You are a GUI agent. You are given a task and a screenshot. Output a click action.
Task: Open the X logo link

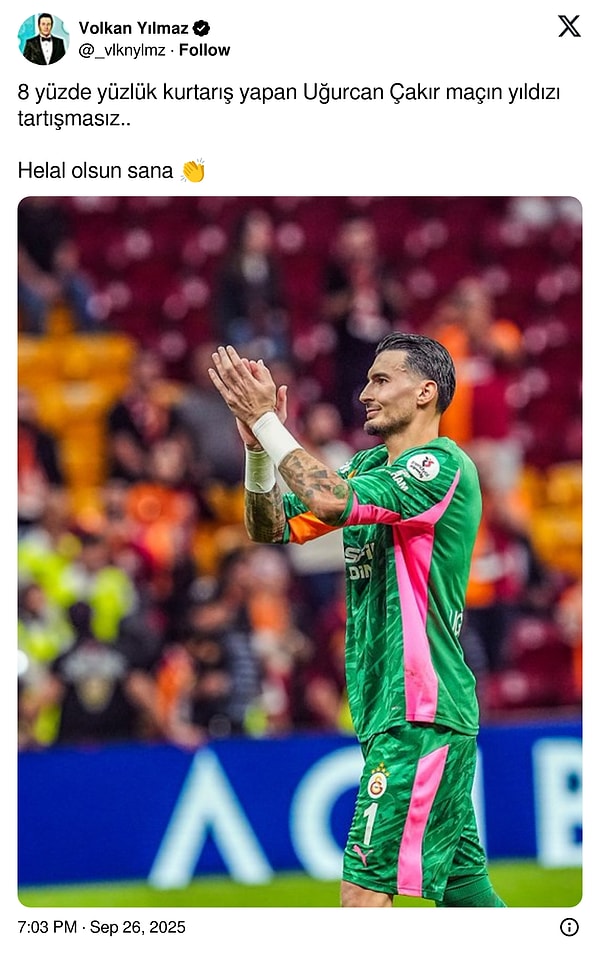tap(569, 27)
